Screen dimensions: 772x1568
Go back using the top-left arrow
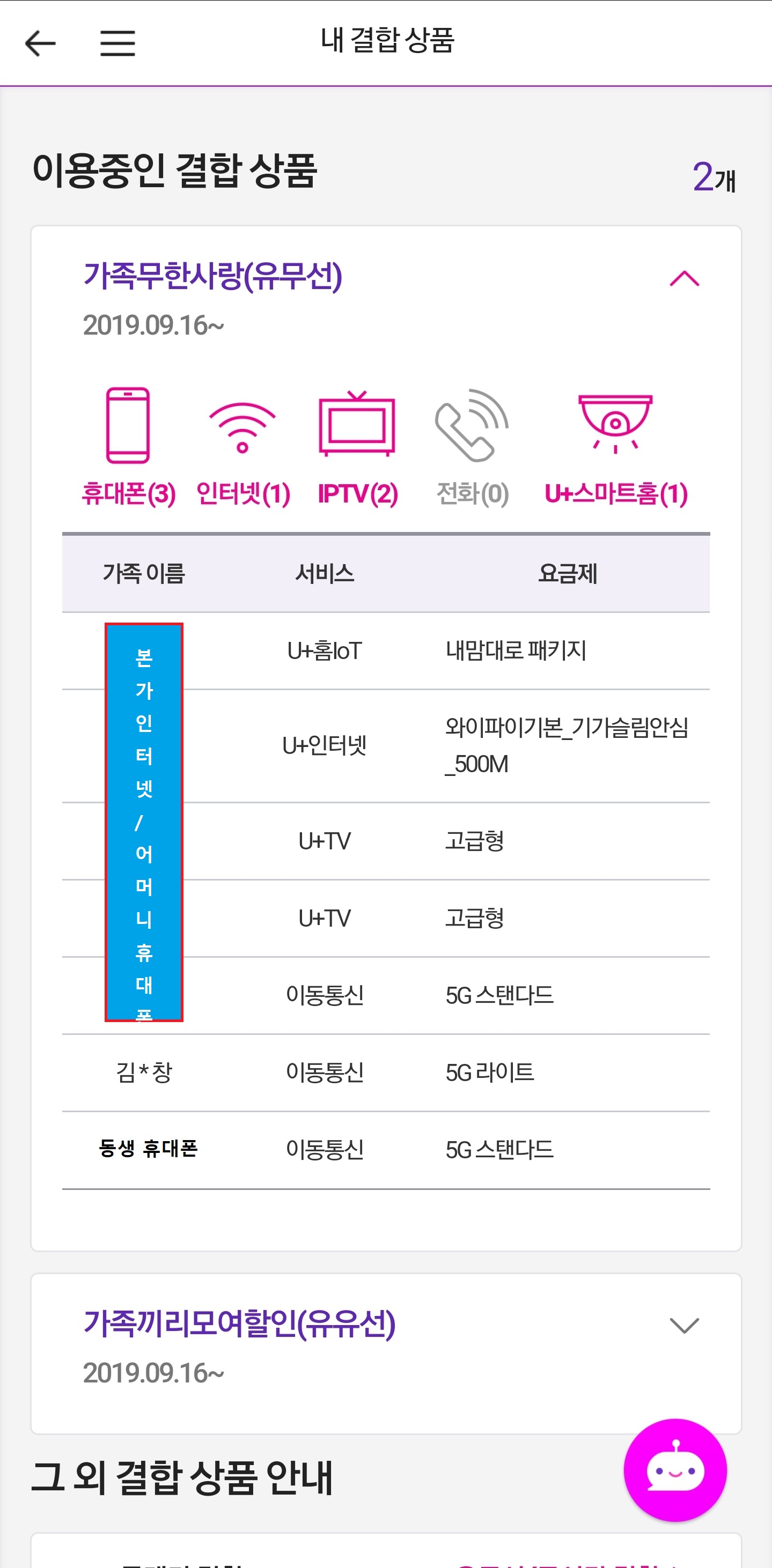[x=40, y=43]
